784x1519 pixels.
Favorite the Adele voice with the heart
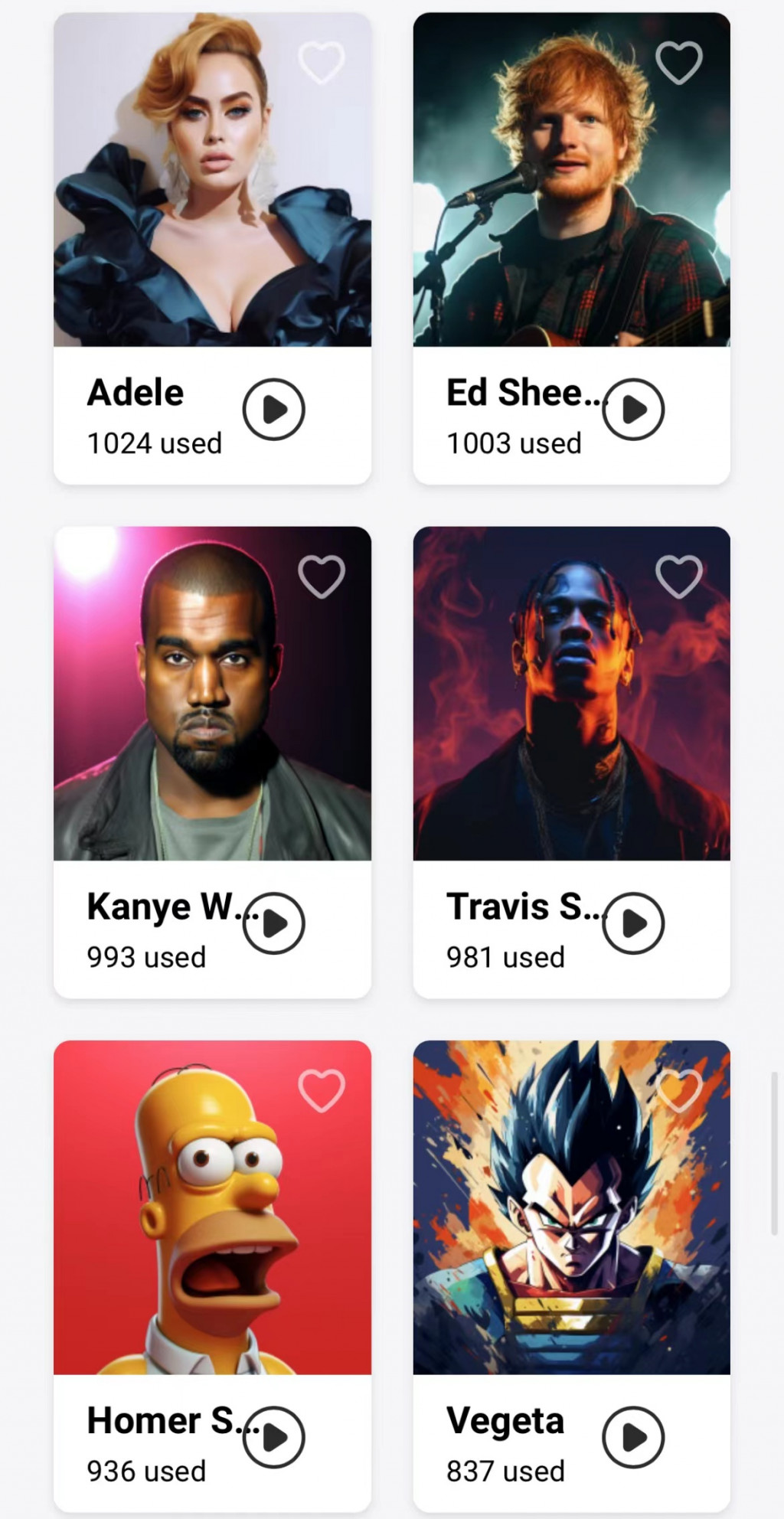(321, 62)
